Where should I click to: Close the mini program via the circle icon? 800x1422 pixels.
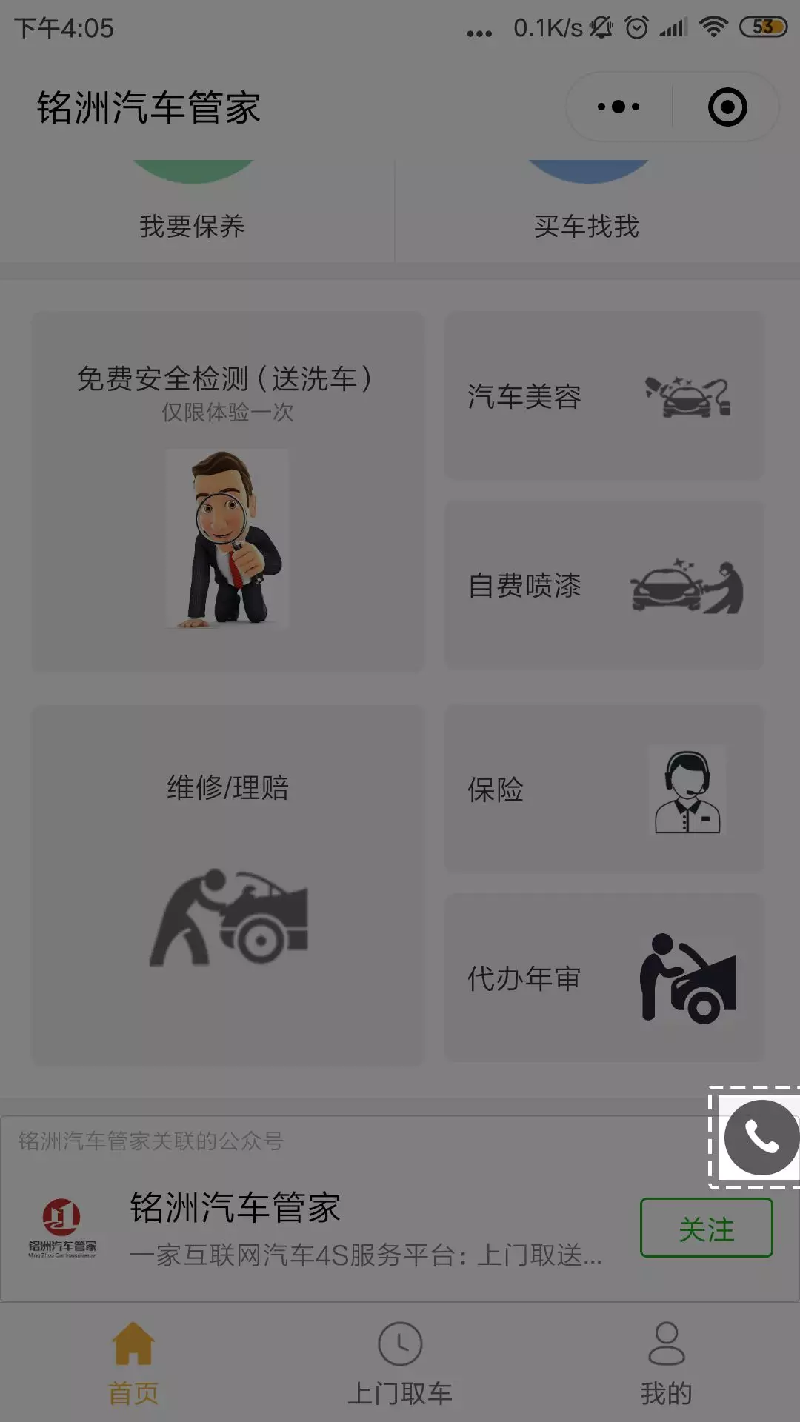coord(727,107)
